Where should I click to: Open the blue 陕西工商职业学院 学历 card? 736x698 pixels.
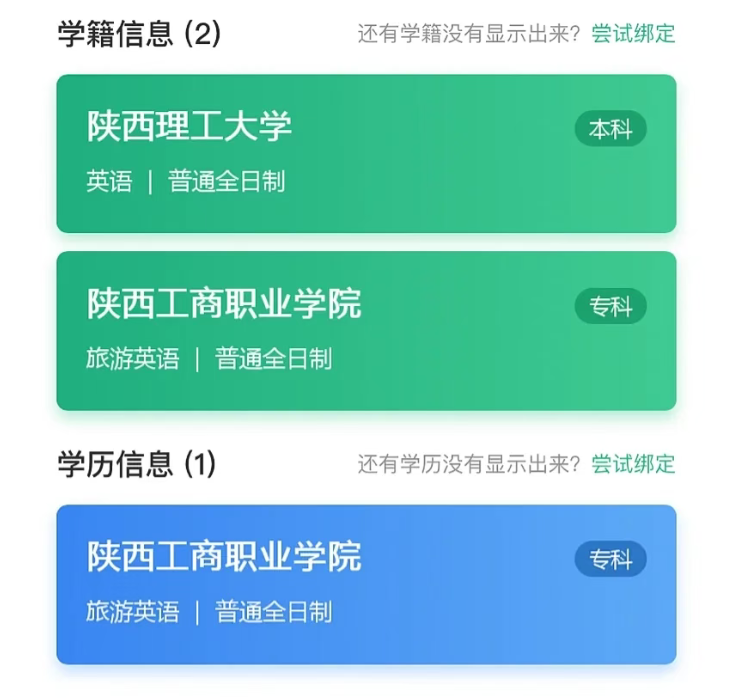point(366,584)
